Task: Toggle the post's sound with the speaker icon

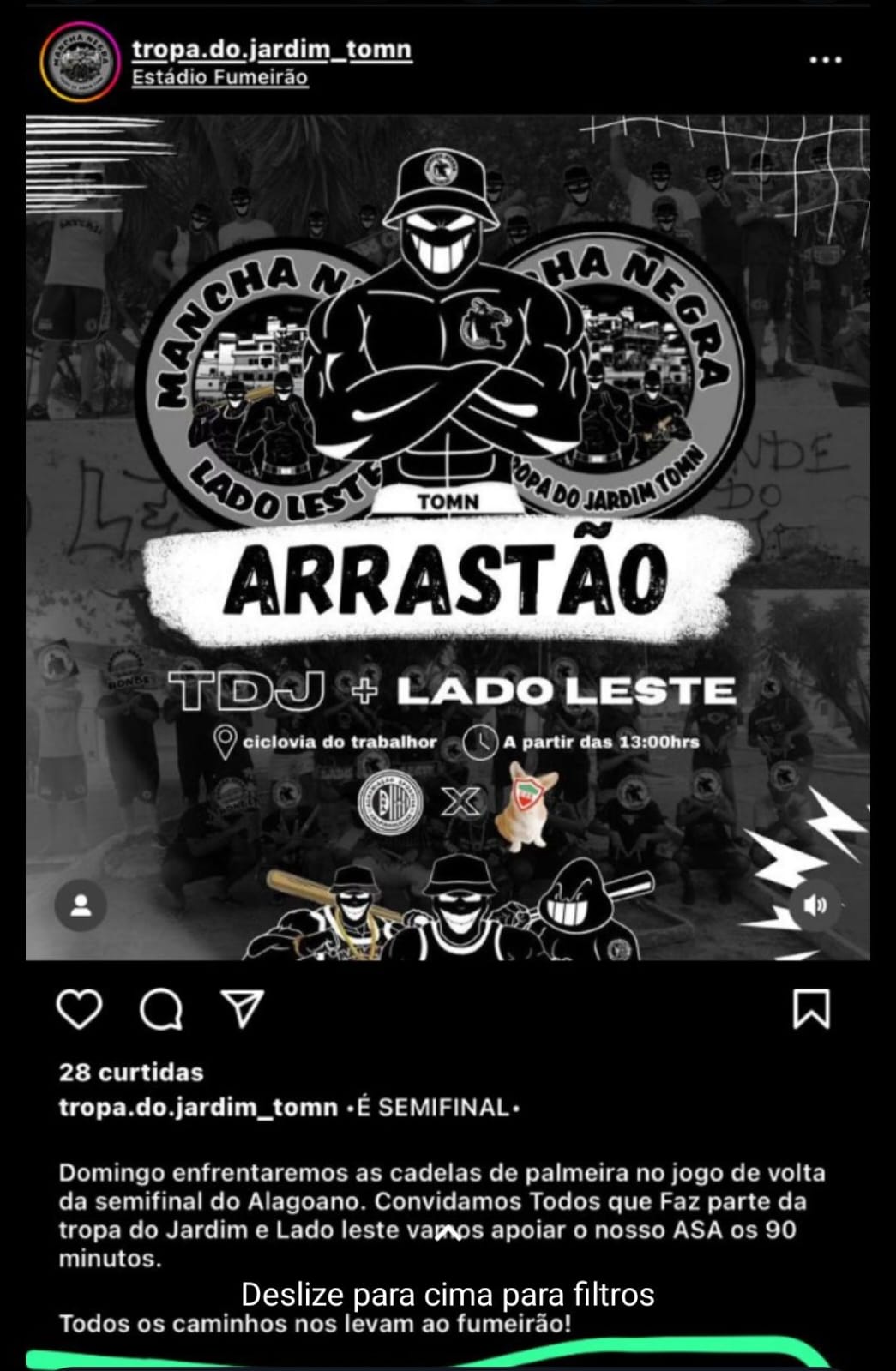Action: click(815, 905)
